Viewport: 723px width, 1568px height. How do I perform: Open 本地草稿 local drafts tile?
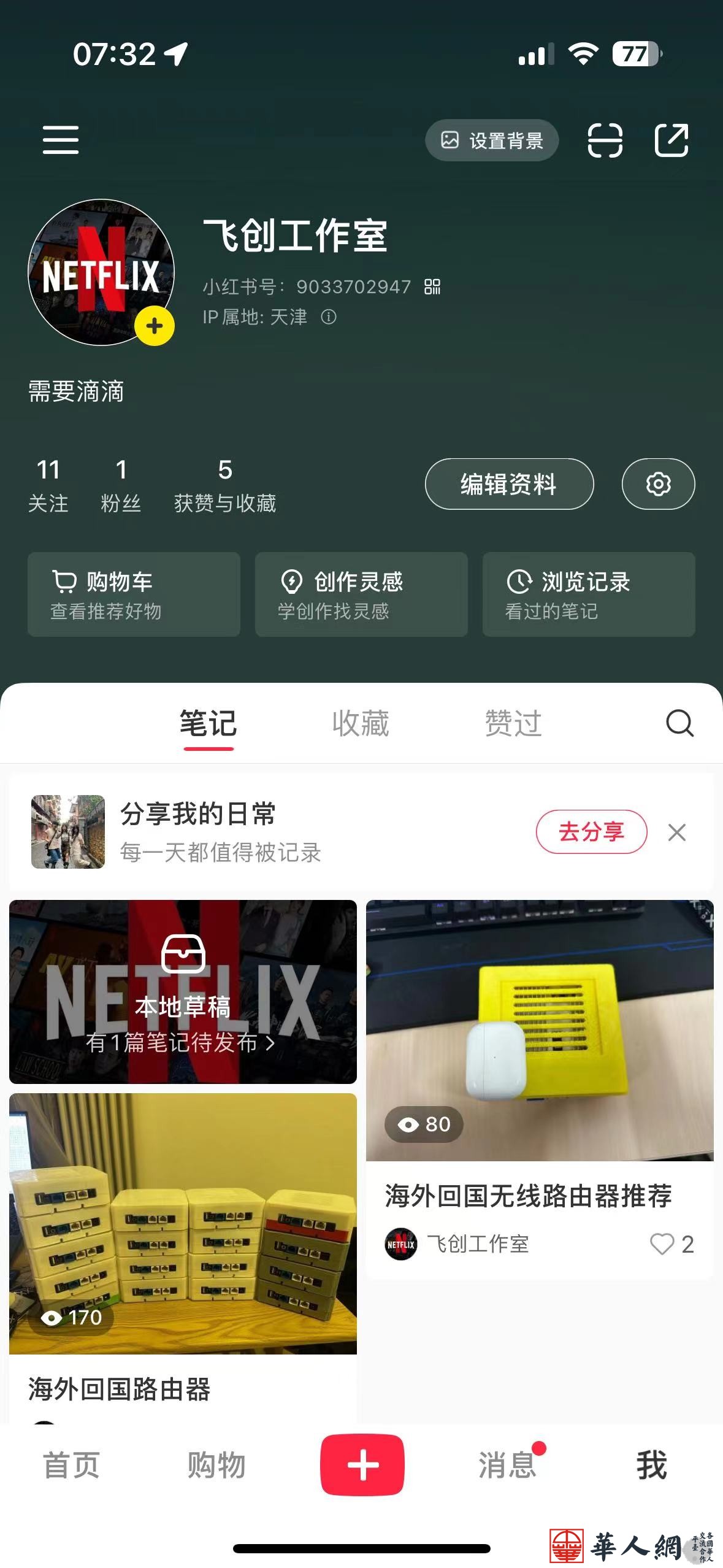click(183, 992)
